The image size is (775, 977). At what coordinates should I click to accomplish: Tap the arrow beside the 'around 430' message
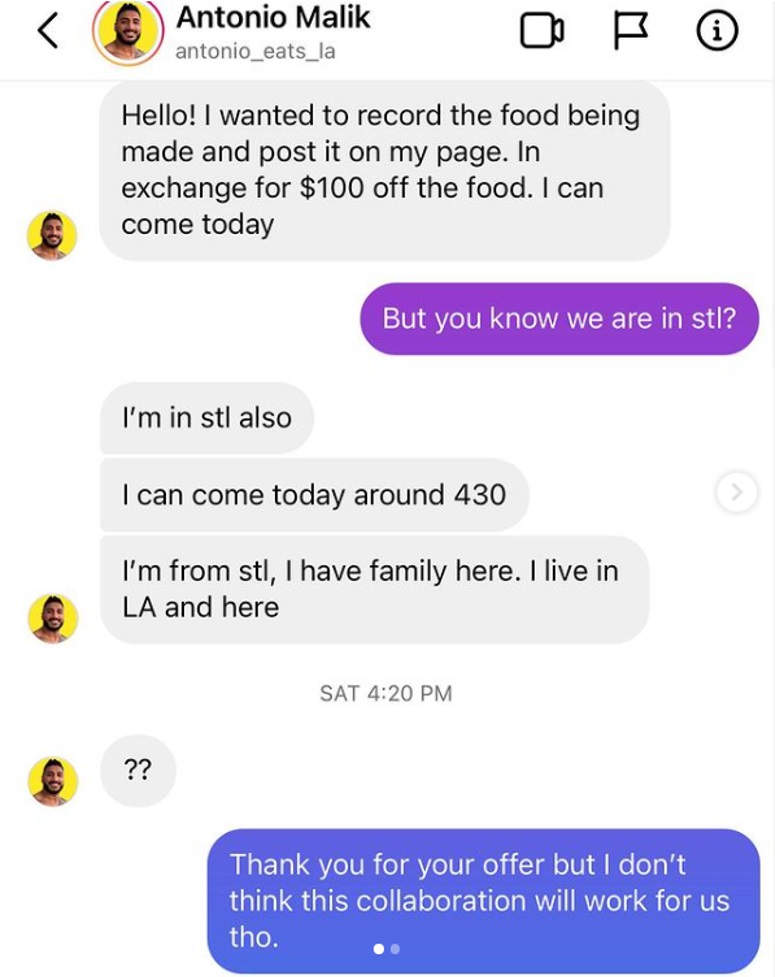click(x=737, y=492)
